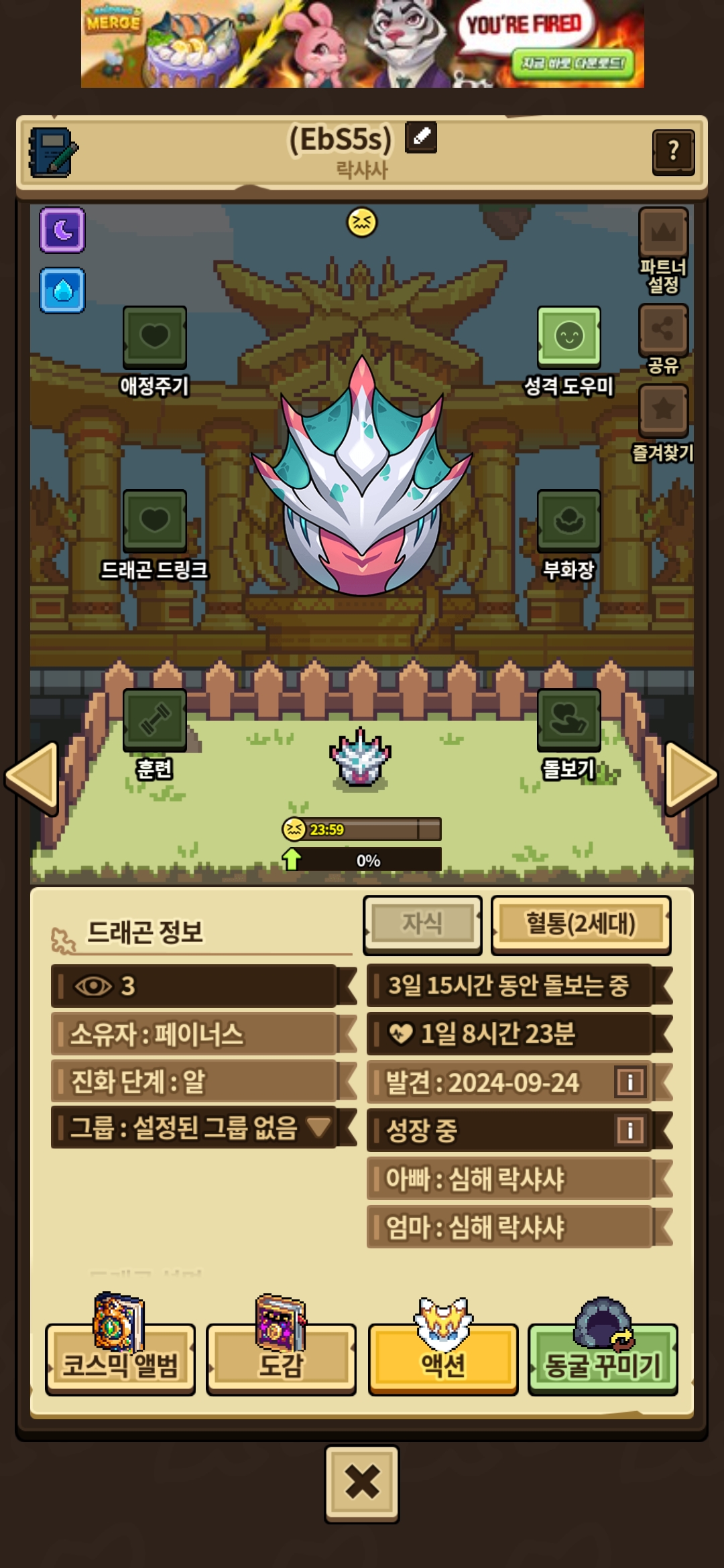Image resolution: width=724 pixels, height=1568 pixels.
Task: Close the dragon info panel
Action: coord(362,1484)
